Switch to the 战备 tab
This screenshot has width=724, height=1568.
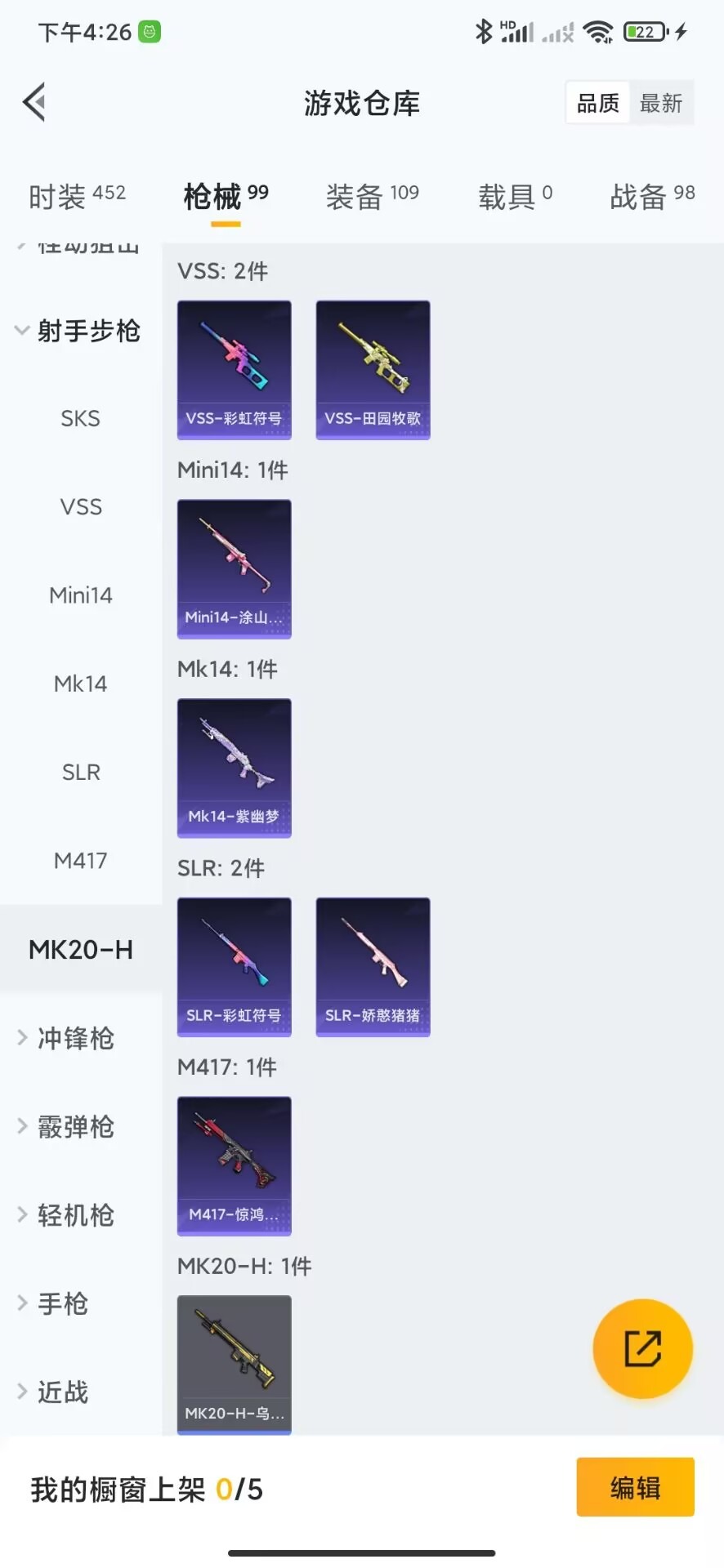652,196
